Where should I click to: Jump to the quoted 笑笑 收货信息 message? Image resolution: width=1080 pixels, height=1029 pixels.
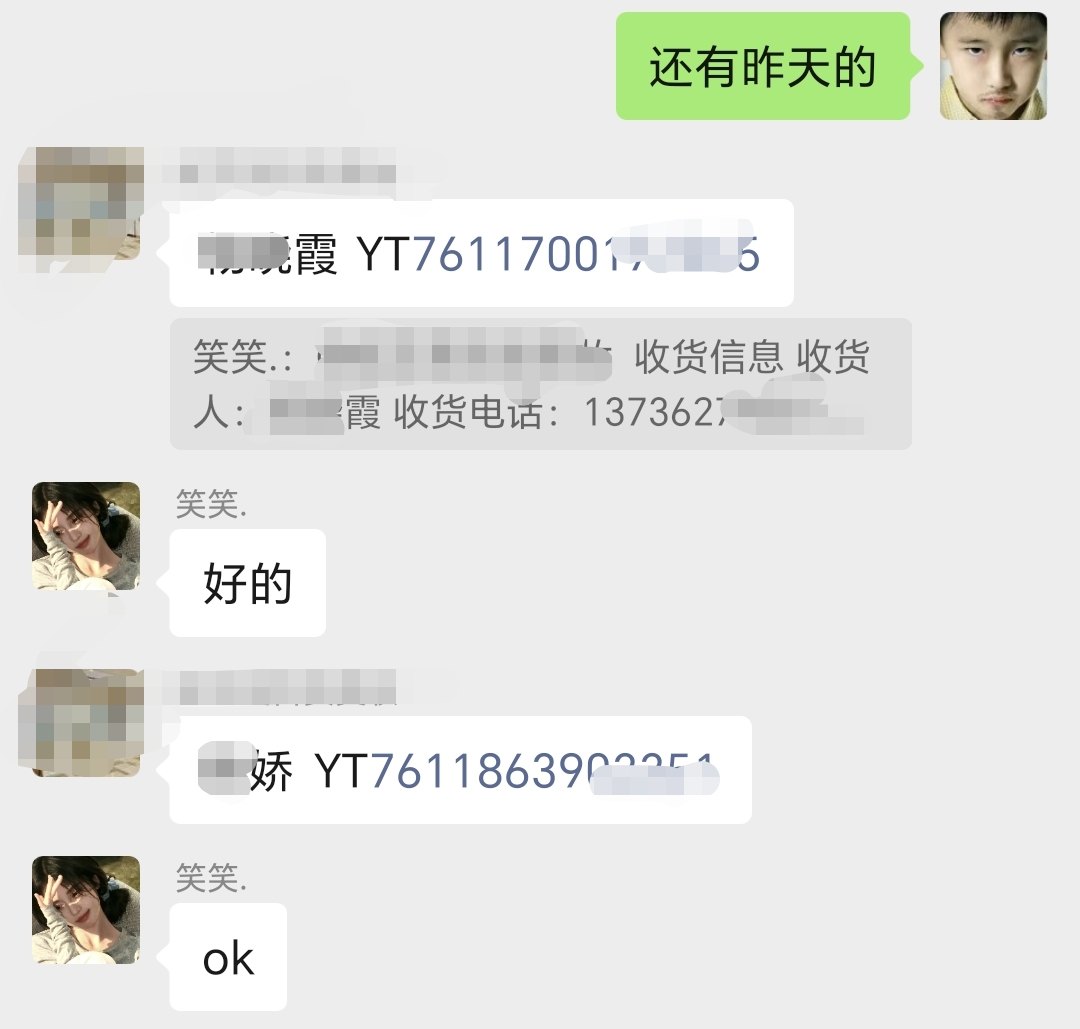click(540, 384)
